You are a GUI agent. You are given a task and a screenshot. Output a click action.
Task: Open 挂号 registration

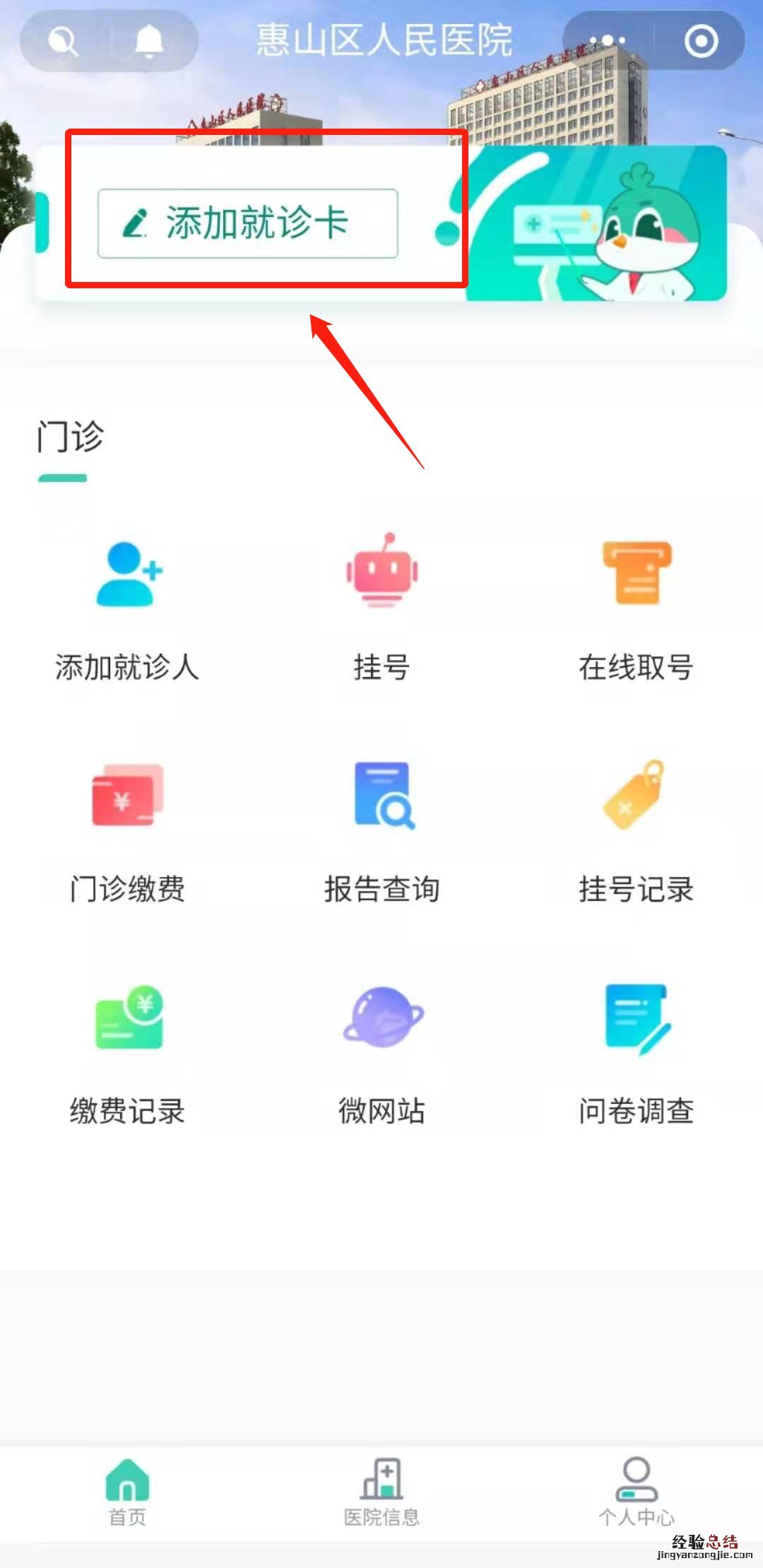click(381, 608)
